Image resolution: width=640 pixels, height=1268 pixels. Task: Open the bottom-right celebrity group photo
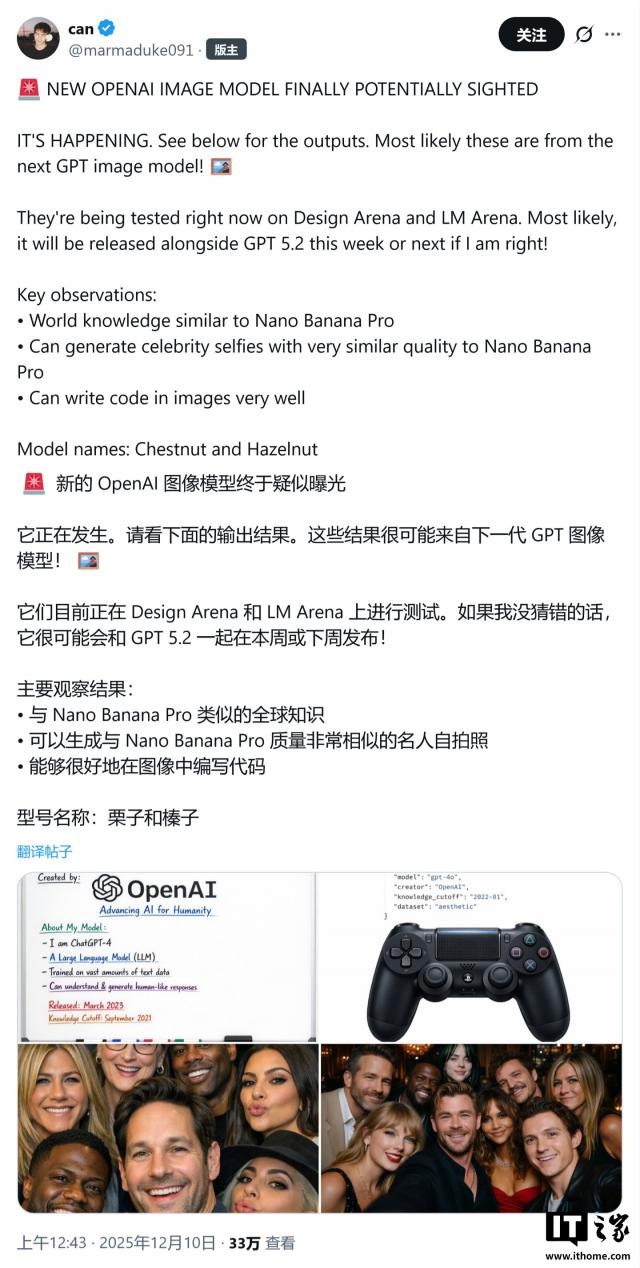pyautogui.click(x=471, y=1129)
